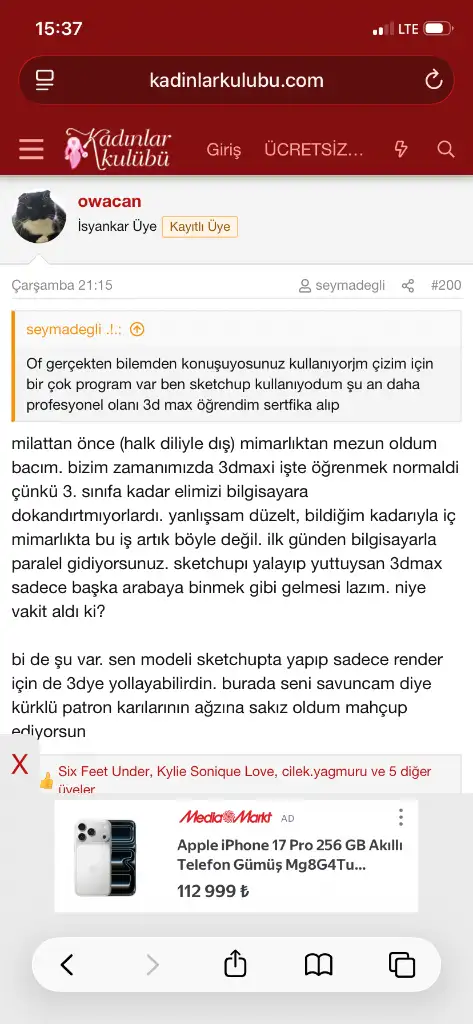Reload the page in the address bar
Image resolution: width=473 pixels, height=1024 pixels.
pyautogui.click(x=434, y=80)
